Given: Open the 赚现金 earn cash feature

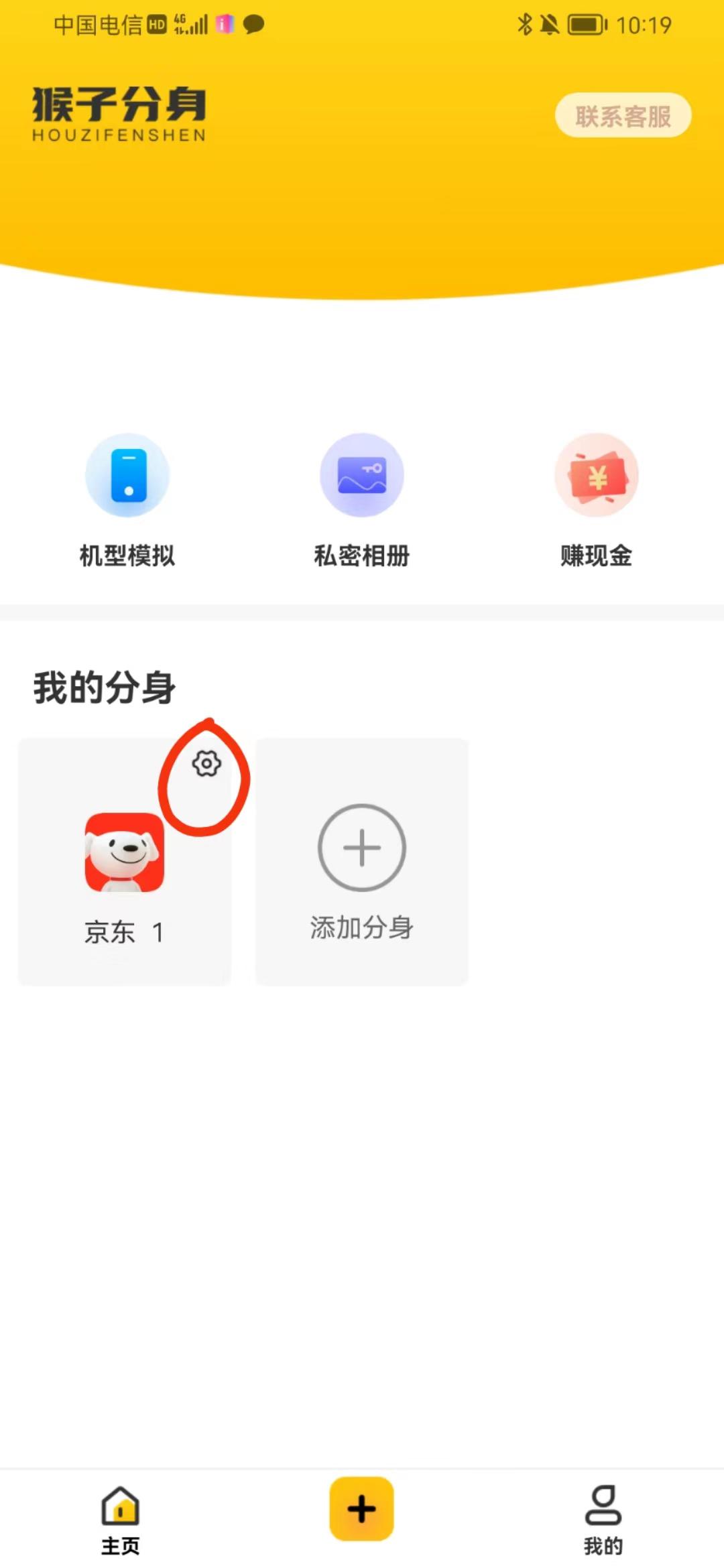Looking at the screenshot, I should (595, 499).
